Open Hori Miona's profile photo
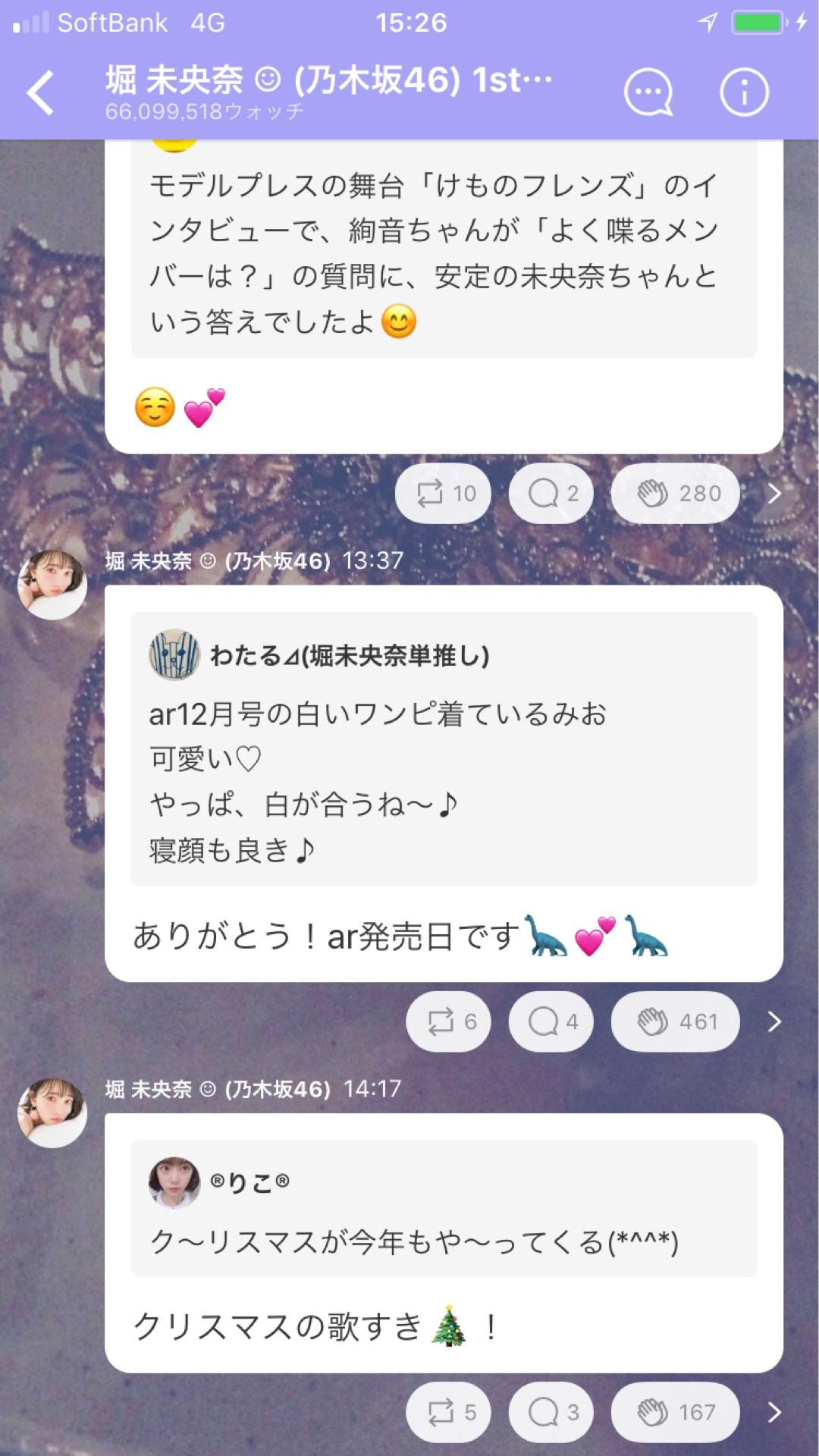The image size is (819, 1456). [x=52, y=584]
